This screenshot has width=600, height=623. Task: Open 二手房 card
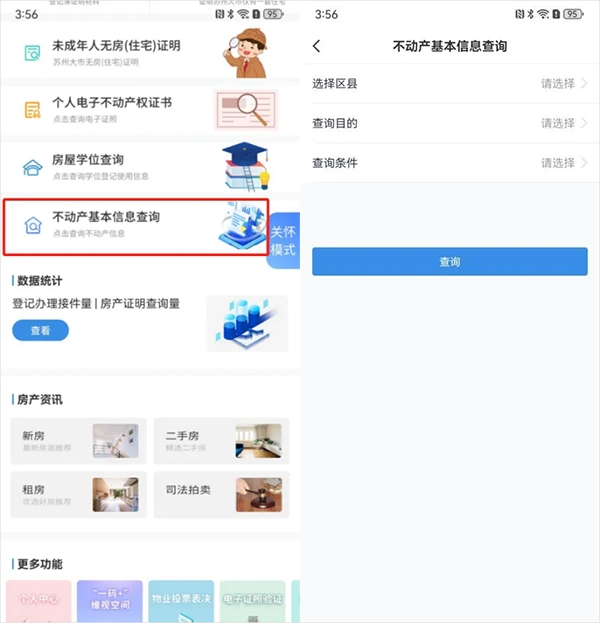222,441
